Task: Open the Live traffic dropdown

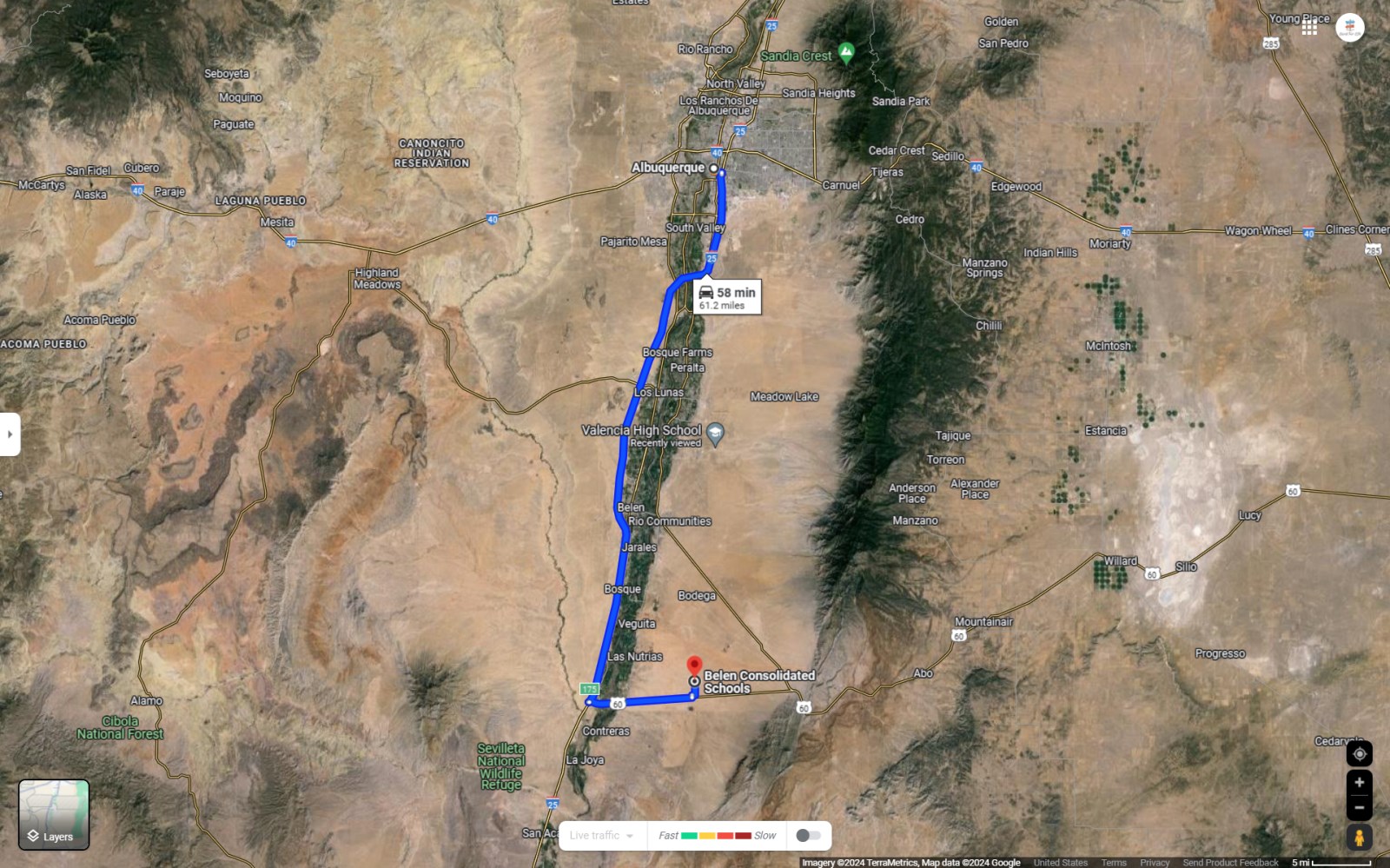Action: [x=602, y=836]
